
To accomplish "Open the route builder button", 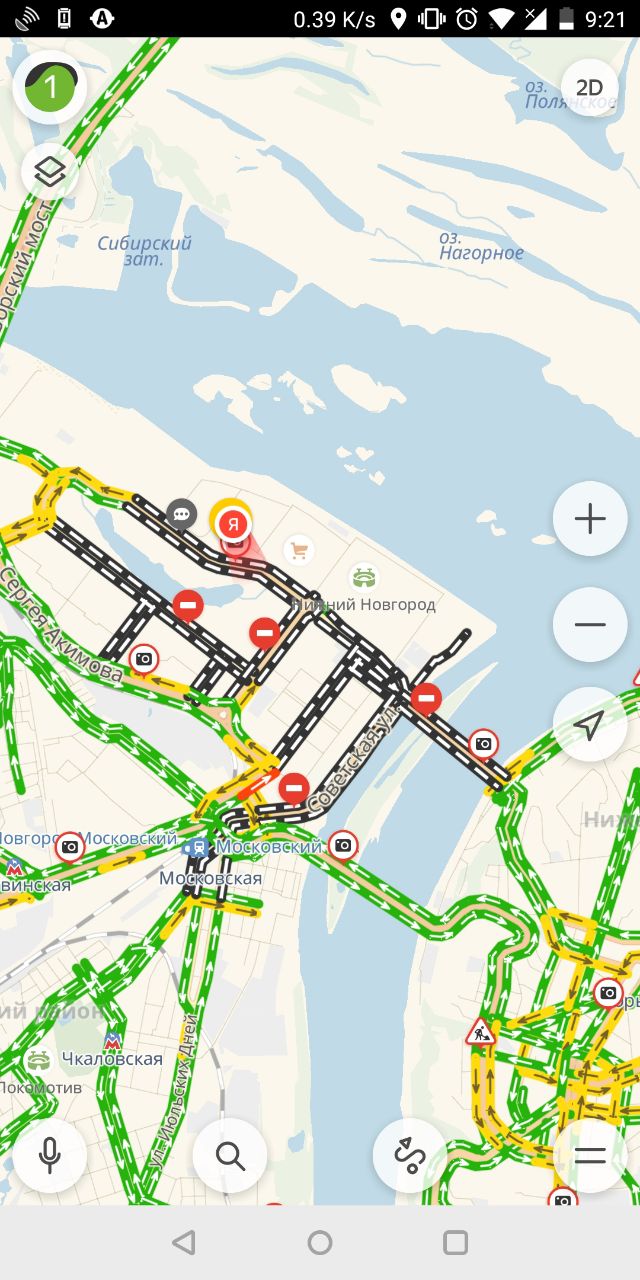I will click(x=410, y=1156).
